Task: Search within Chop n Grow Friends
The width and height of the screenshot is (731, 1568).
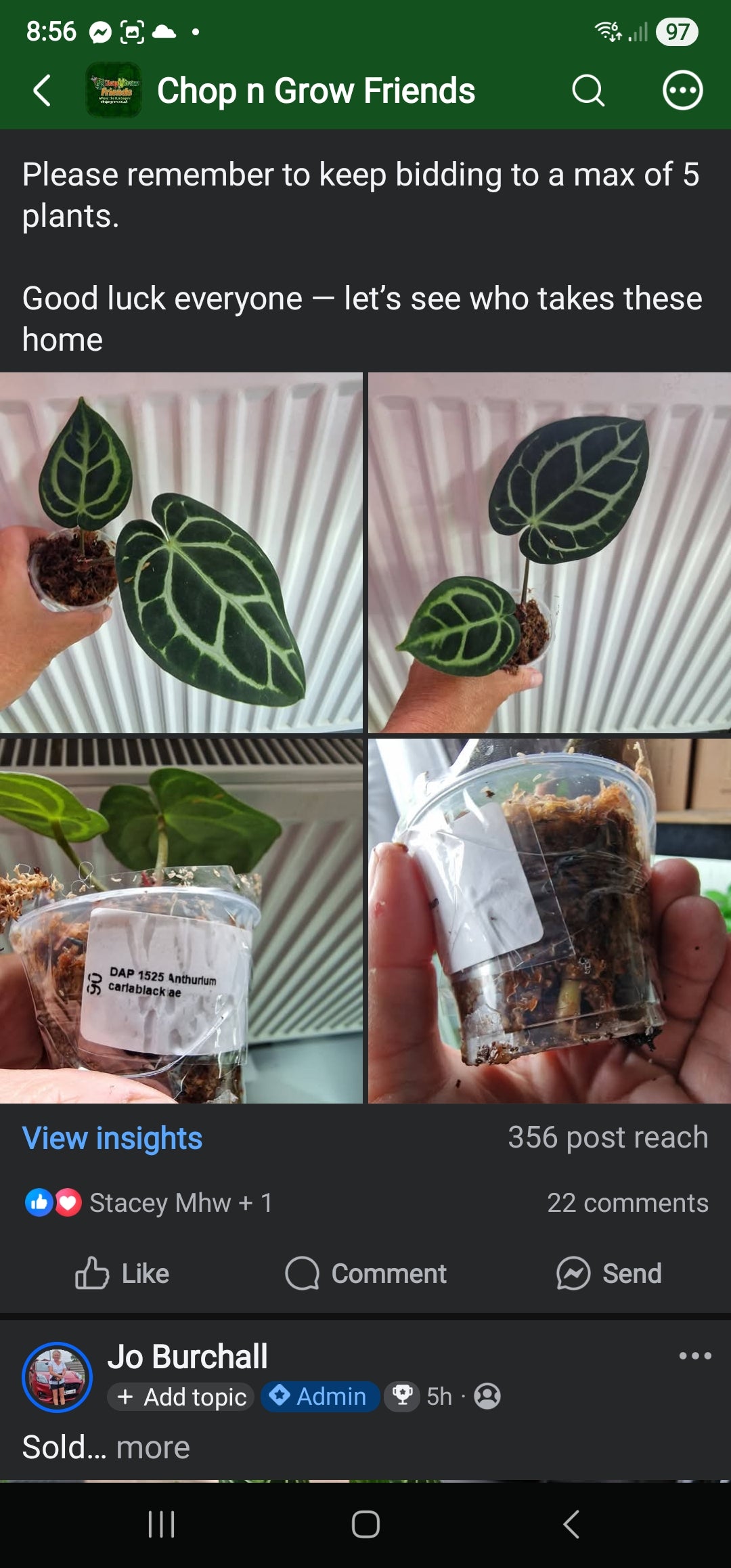Action: coord(588,91)
